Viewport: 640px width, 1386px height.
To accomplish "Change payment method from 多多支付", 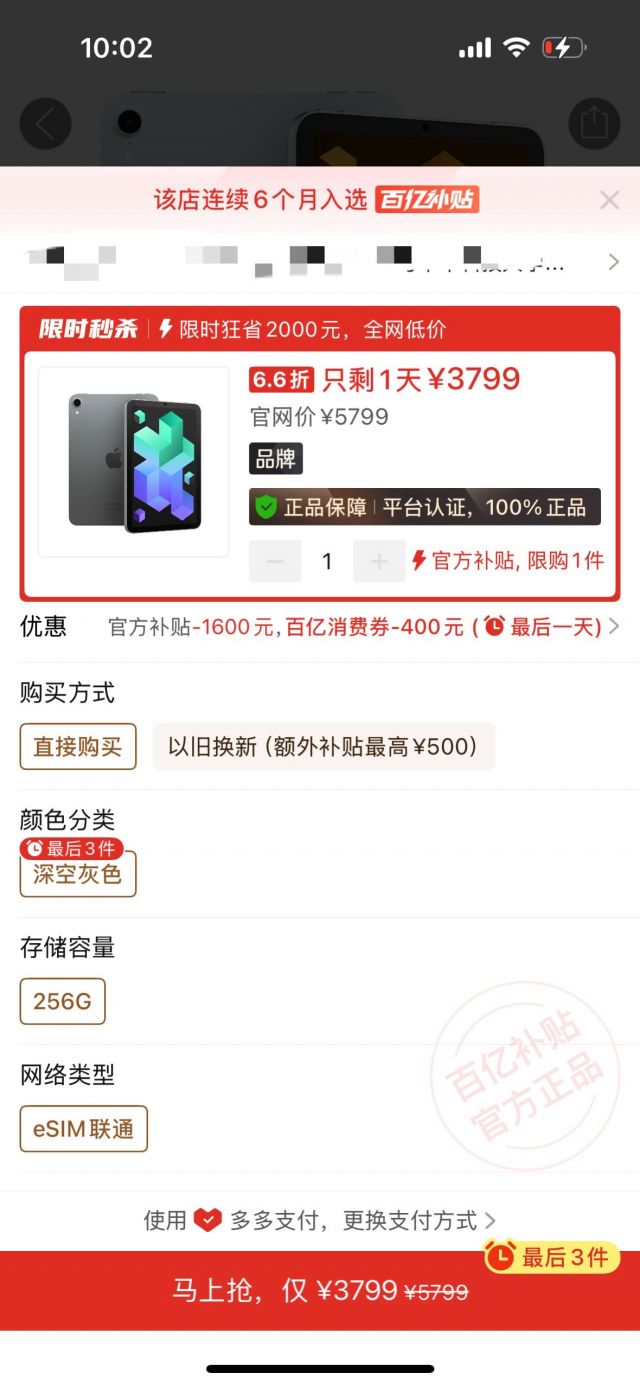I will (320, 1220).
